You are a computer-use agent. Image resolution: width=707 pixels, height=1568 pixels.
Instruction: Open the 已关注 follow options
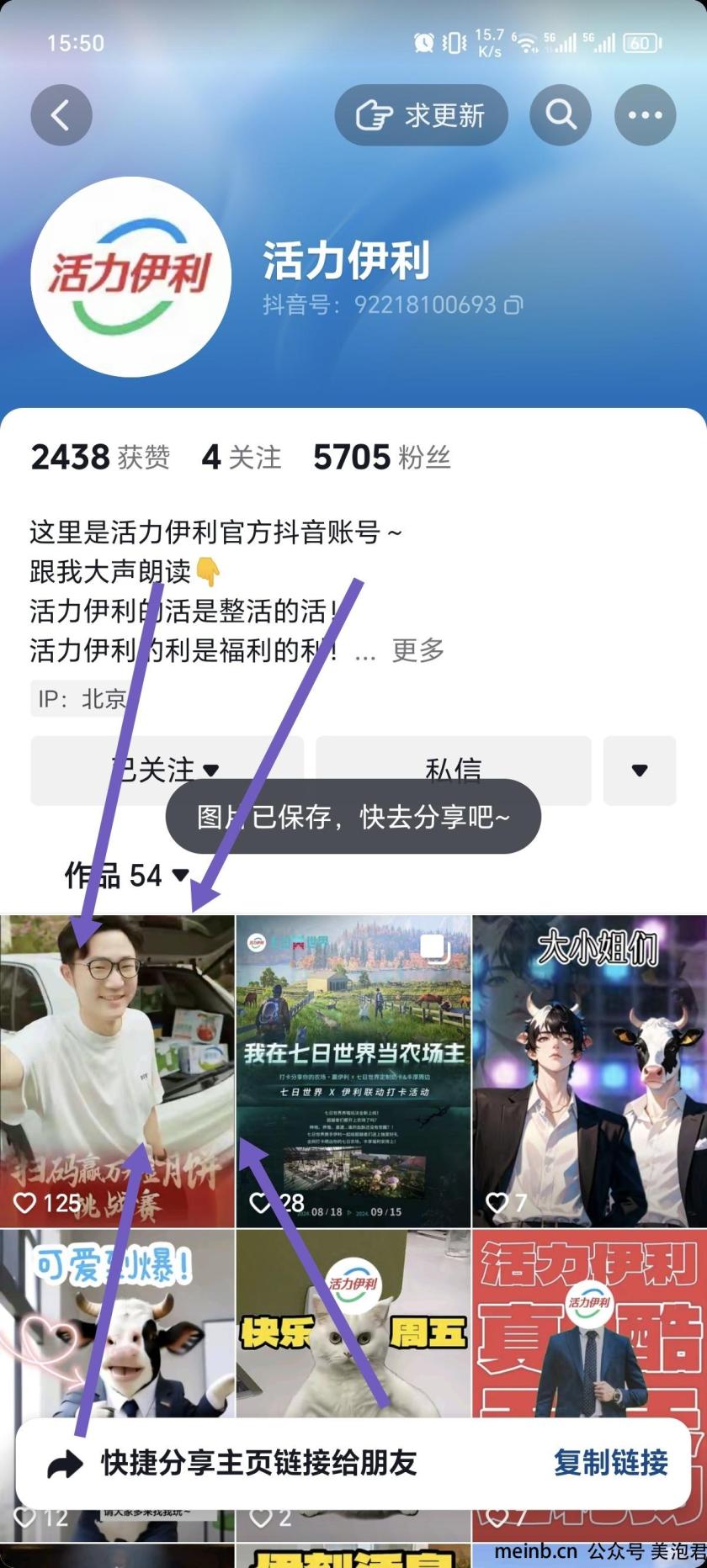click(x=166, y=770)
